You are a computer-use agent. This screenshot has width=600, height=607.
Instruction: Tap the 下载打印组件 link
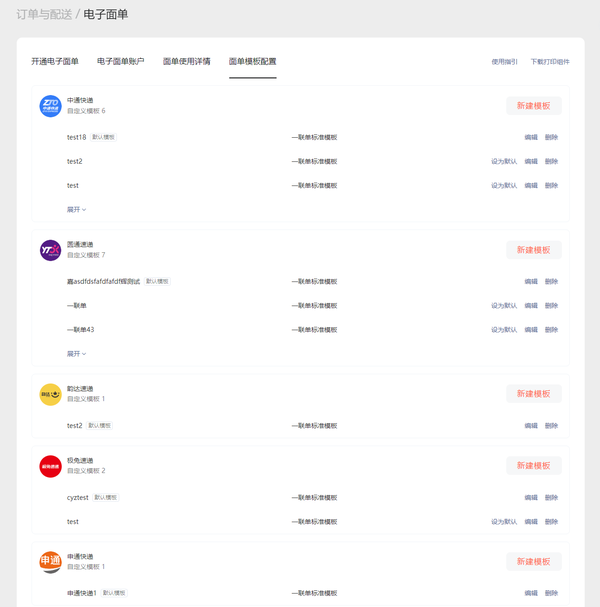(x=550, y=62)
